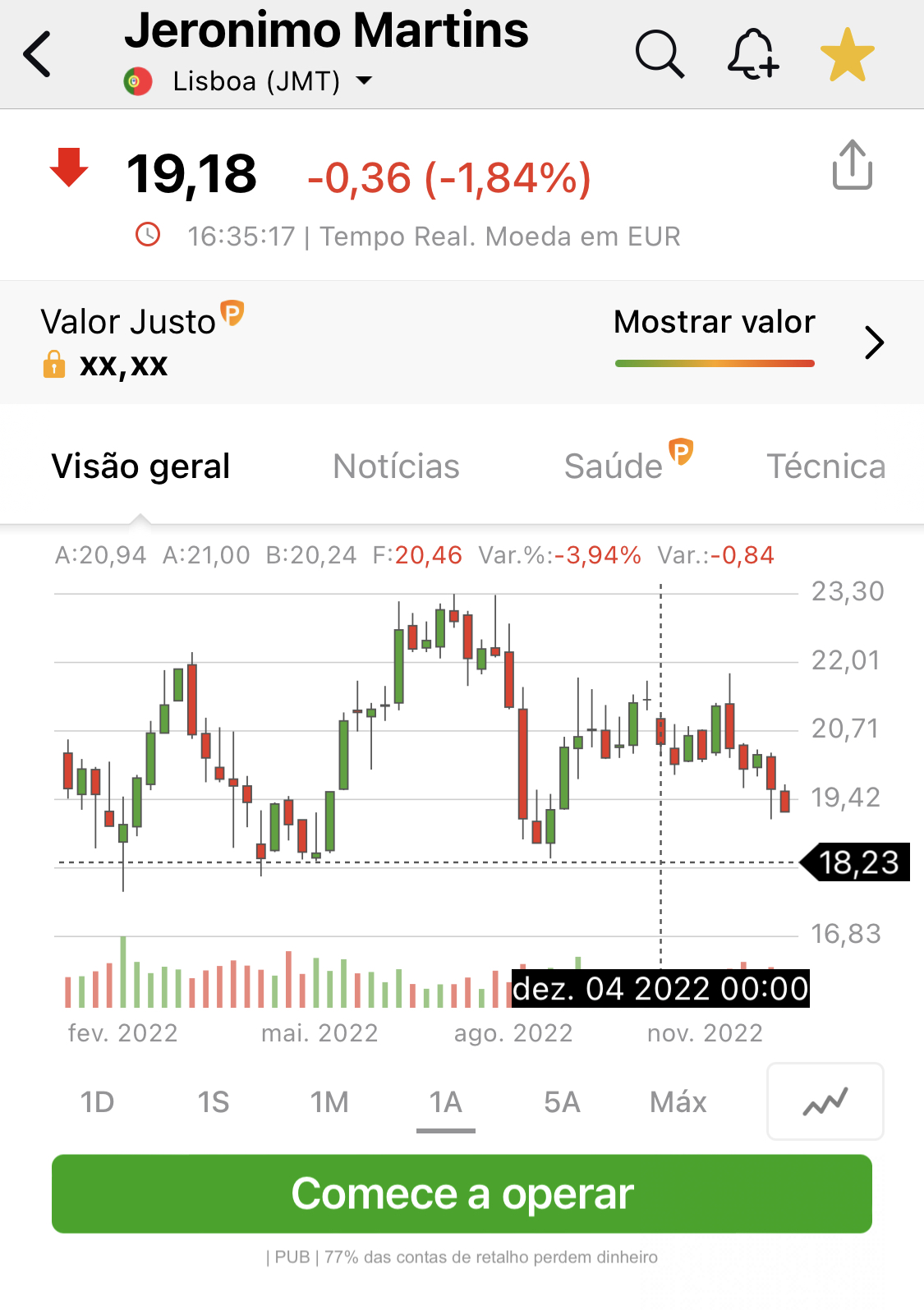The height and width of the screenshot is (1310, 924).
Task: Toggle the watchlist star for Jeronimo Martins
Action: tap(848, 55)
